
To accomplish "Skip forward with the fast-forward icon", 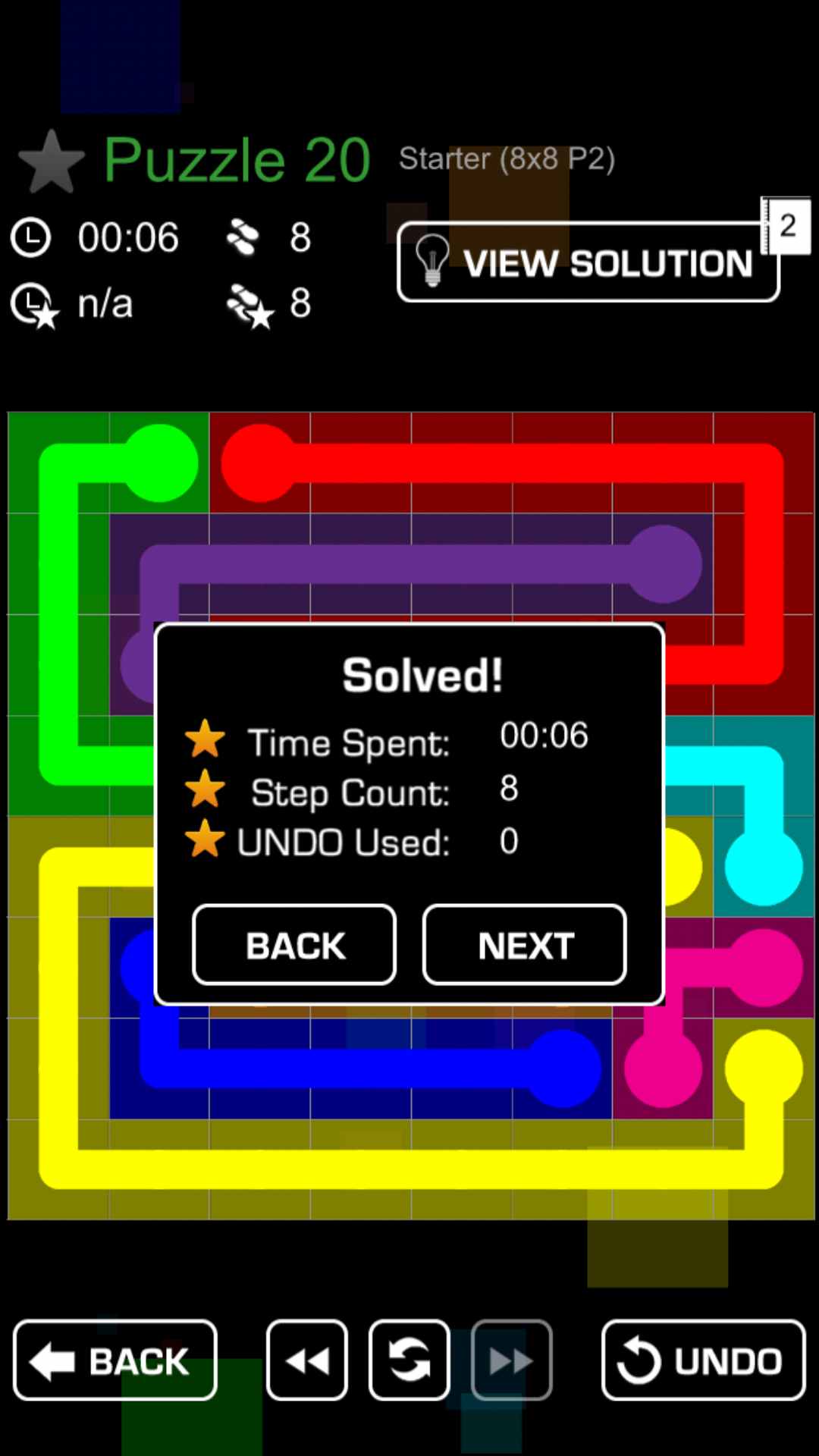I will click(x=511, y=1360).
